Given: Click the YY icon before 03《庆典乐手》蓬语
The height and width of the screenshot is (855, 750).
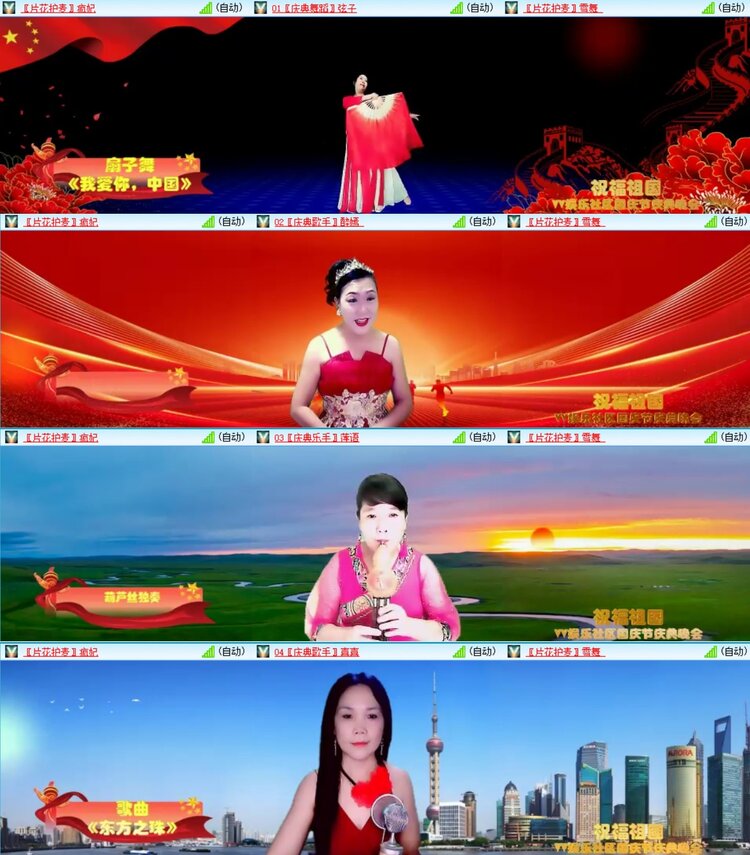Looking at the screenshot, I should (x=263, y=437).
